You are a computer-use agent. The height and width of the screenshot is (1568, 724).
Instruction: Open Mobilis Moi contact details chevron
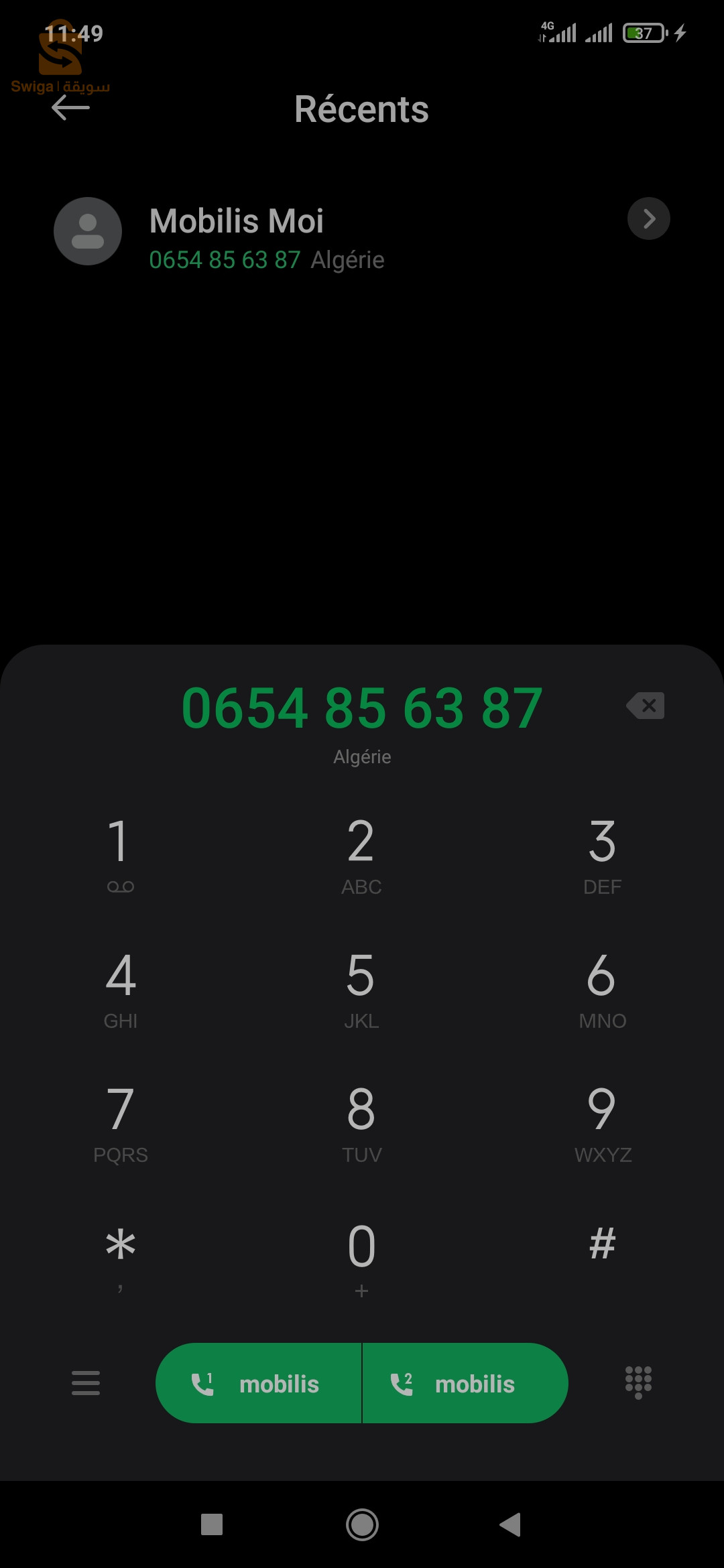coord(648,218)
